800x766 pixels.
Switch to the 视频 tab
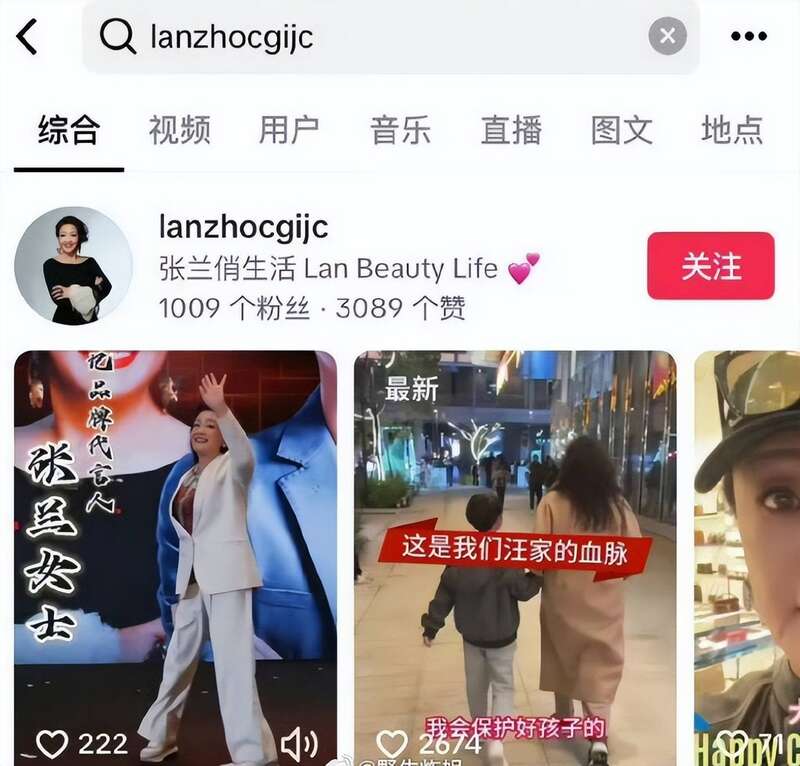click(180, 130)
